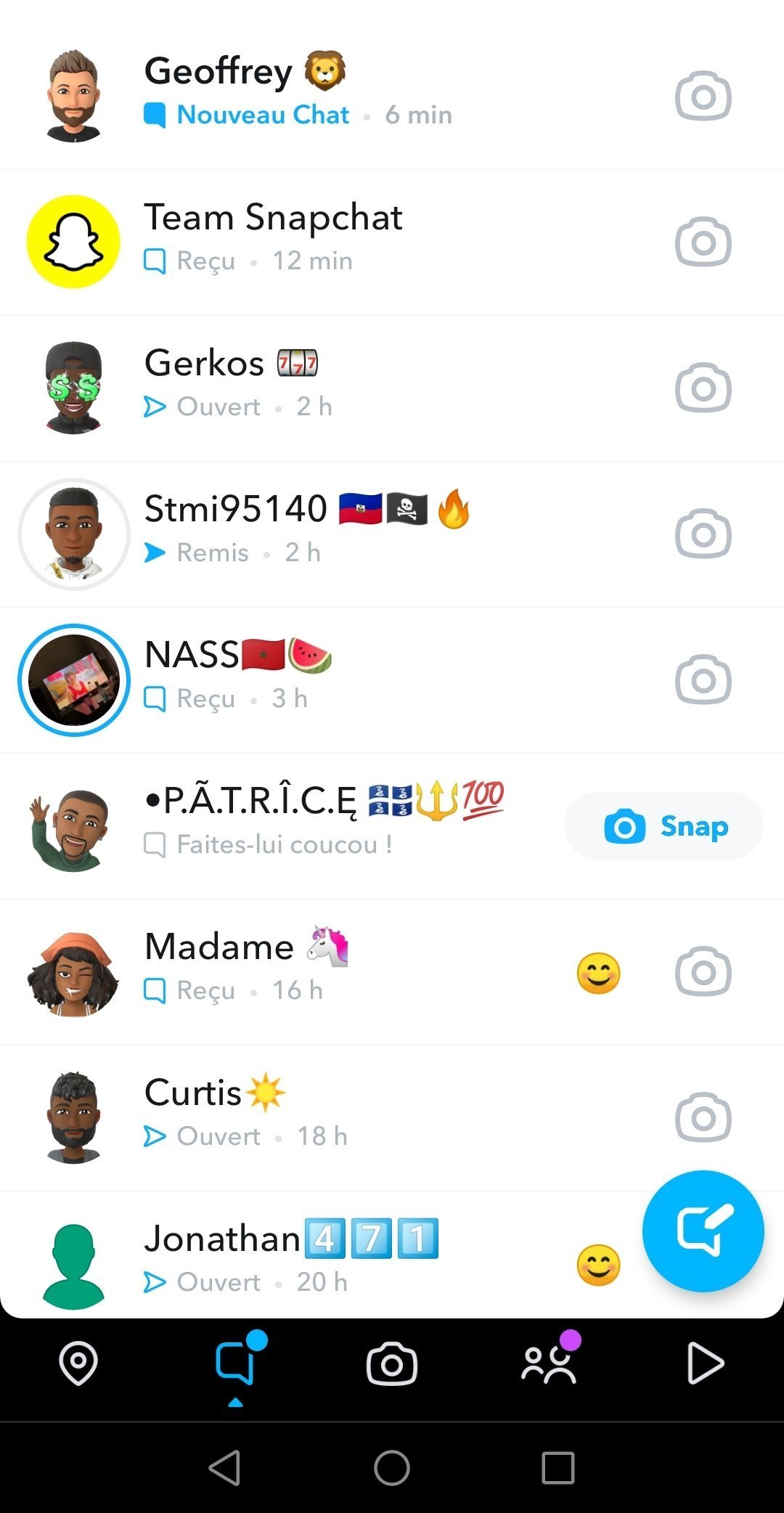Send a snap to Geoffrey via camera icon

coord(703,96)
